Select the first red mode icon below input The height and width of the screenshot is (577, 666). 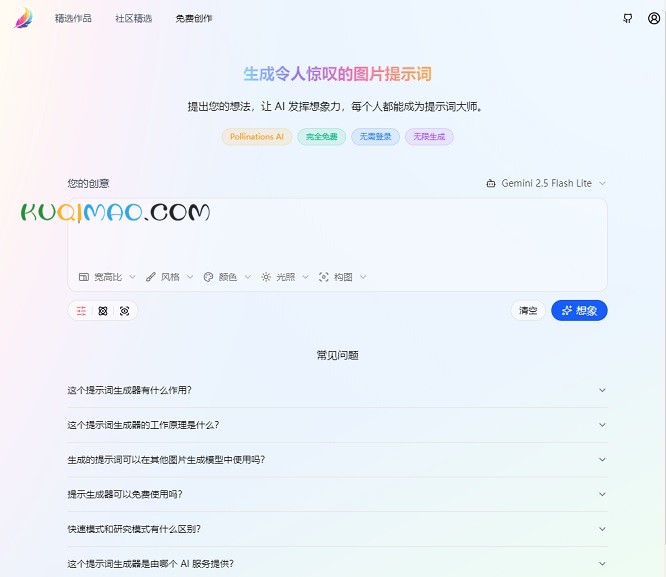click(x=82, y=311)
